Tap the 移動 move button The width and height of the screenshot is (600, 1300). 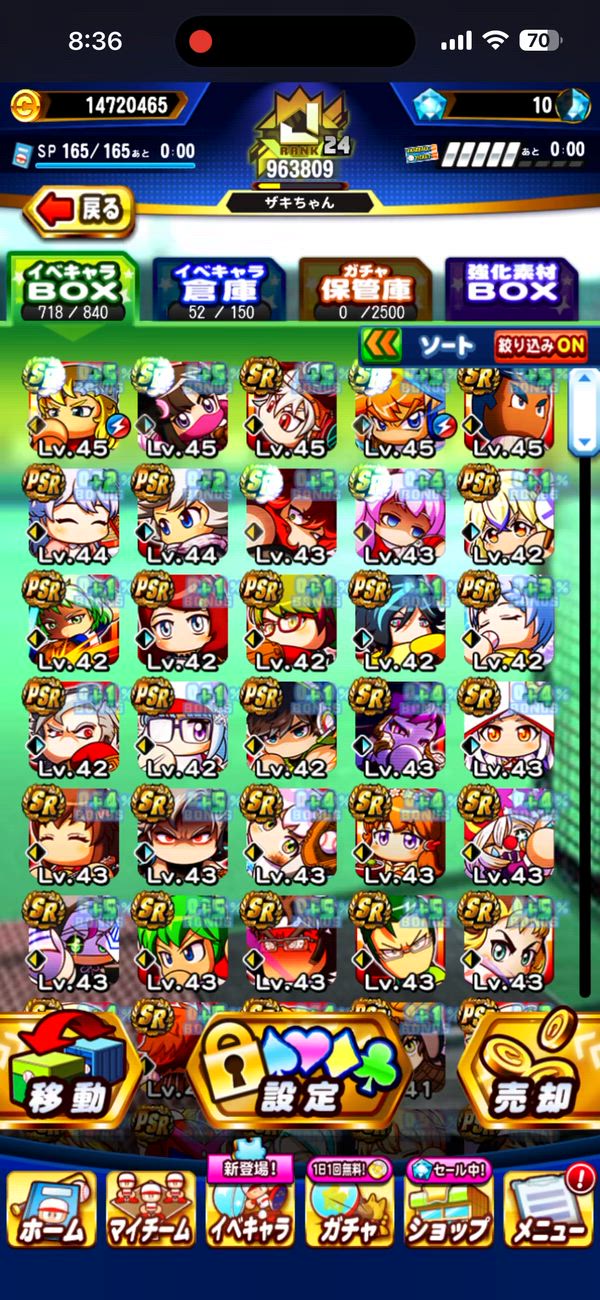click(x=68, y=1085)
